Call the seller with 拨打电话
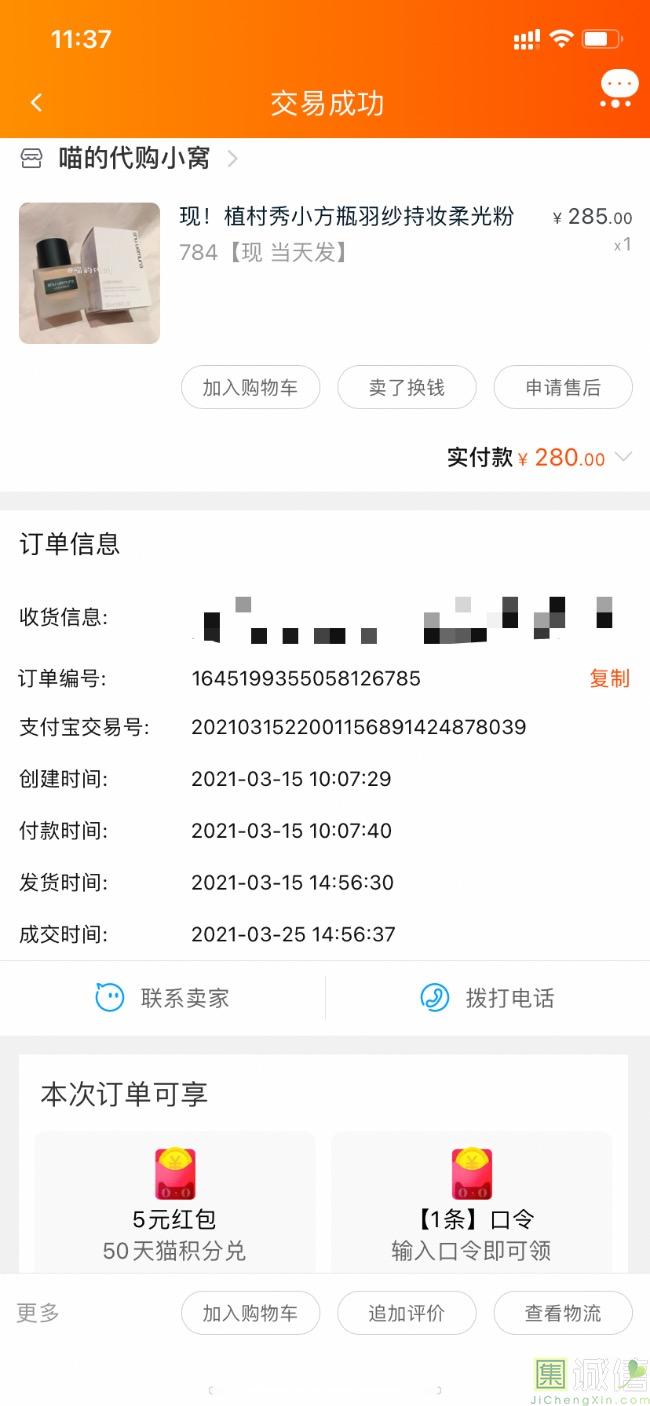Viewport: 650px width, 1406px height. point(487,997)
